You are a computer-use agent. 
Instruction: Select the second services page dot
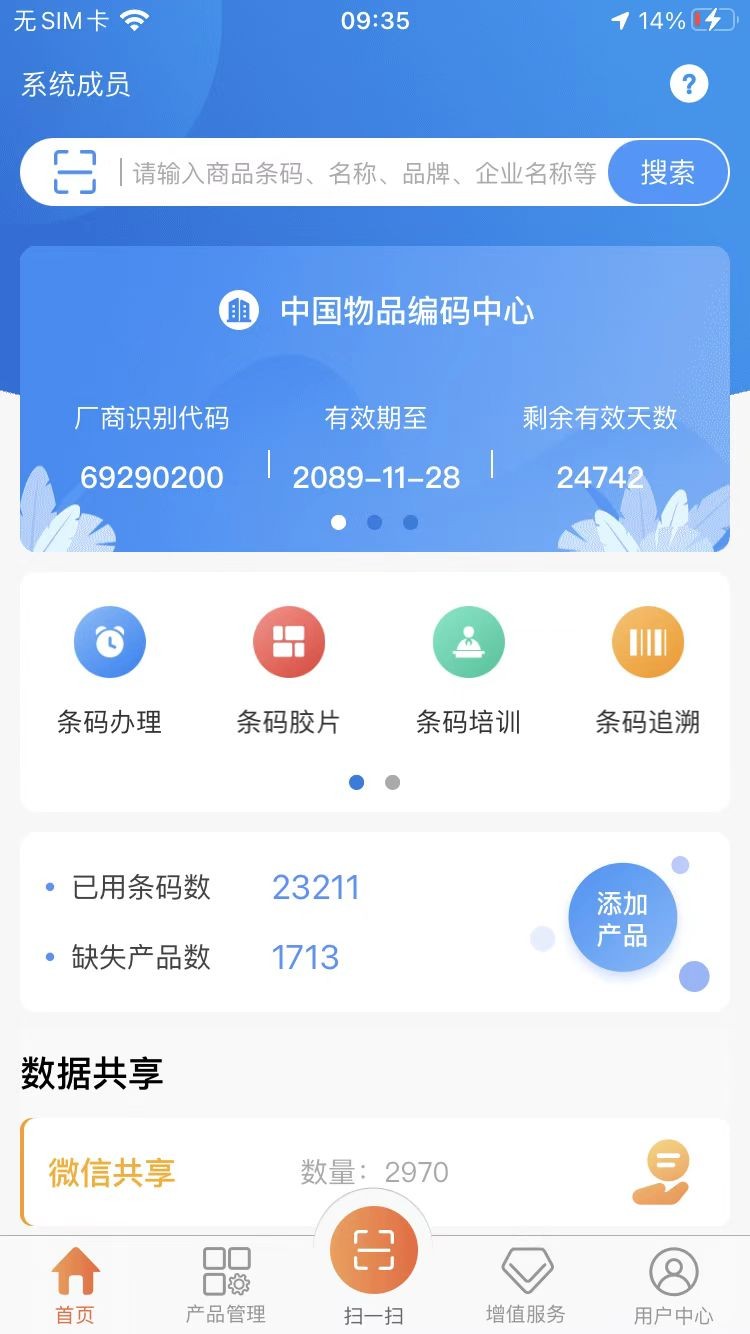coord(393,782)
